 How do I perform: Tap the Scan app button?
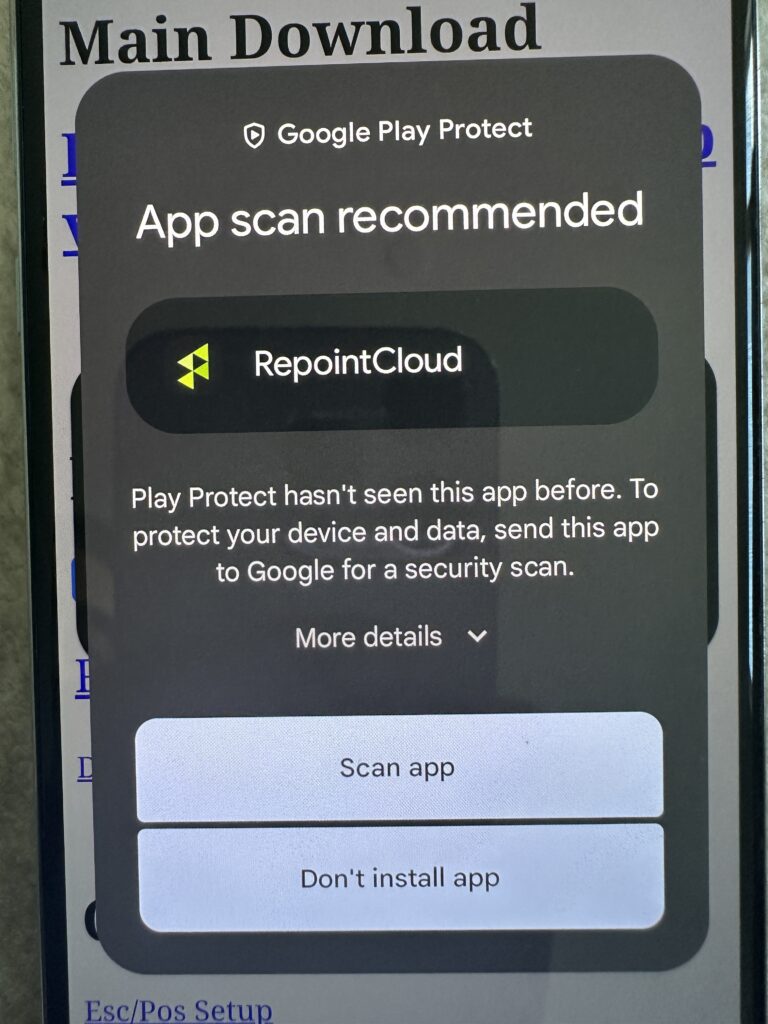(398, 767)
